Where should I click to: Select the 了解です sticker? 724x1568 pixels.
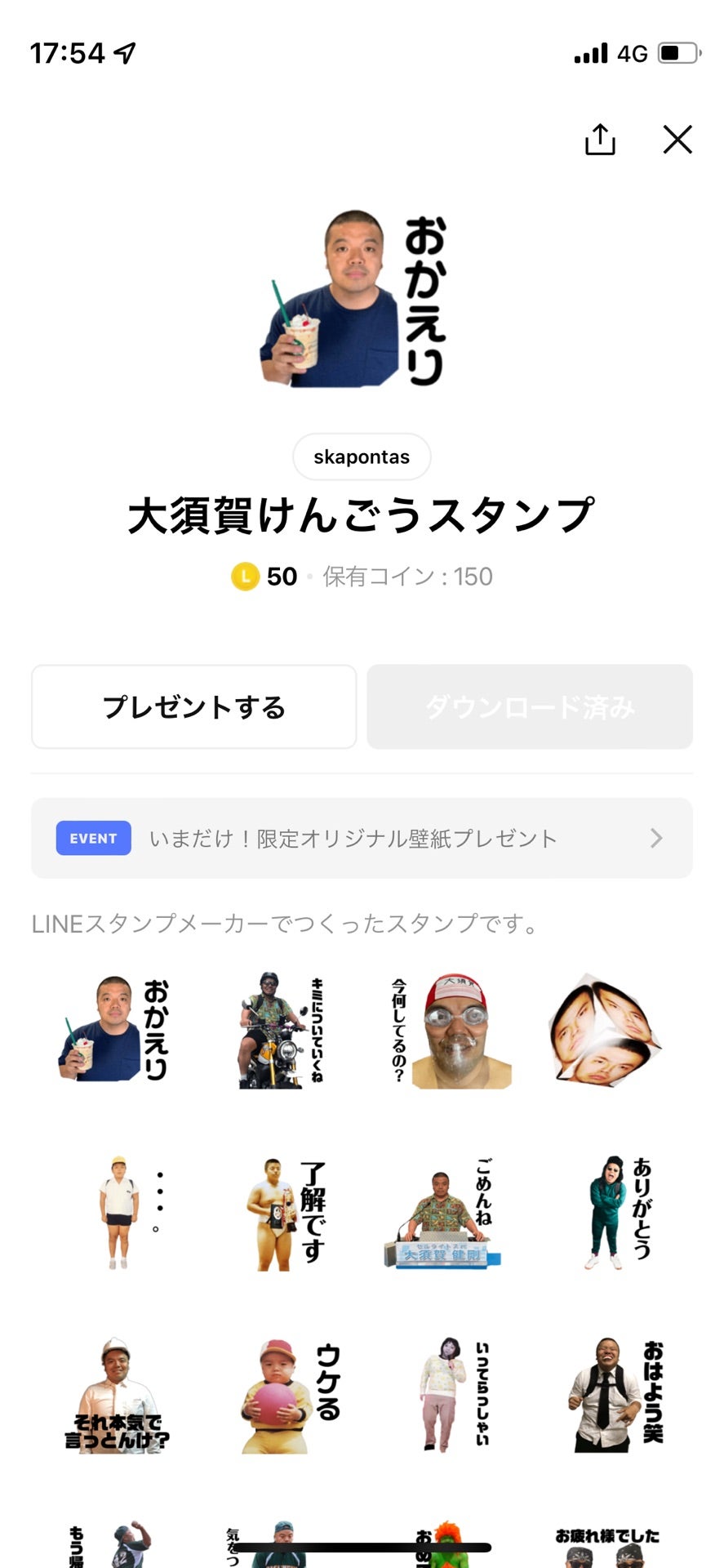click(x=279, y=1214)
